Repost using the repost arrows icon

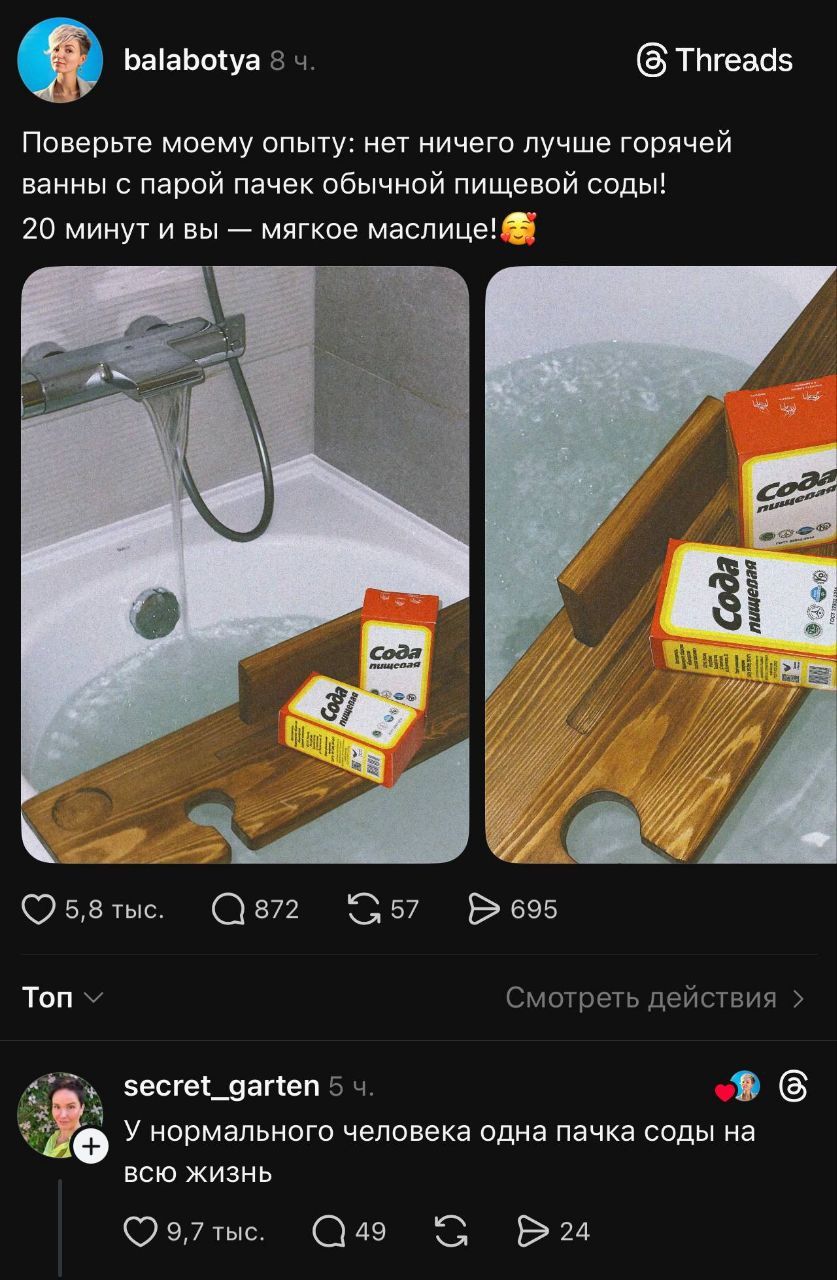click(365, 909)
